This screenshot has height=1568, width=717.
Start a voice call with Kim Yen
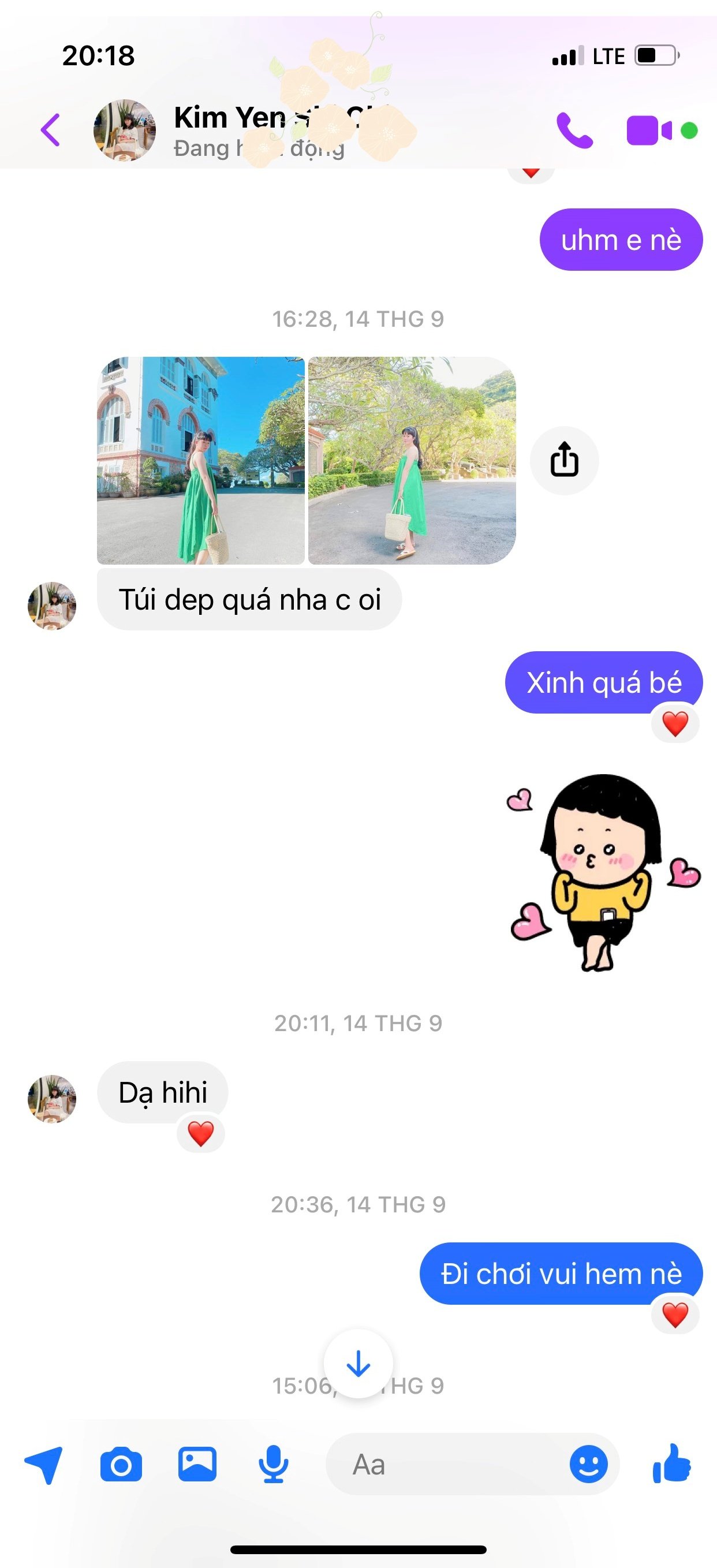(x=574, y=130)
